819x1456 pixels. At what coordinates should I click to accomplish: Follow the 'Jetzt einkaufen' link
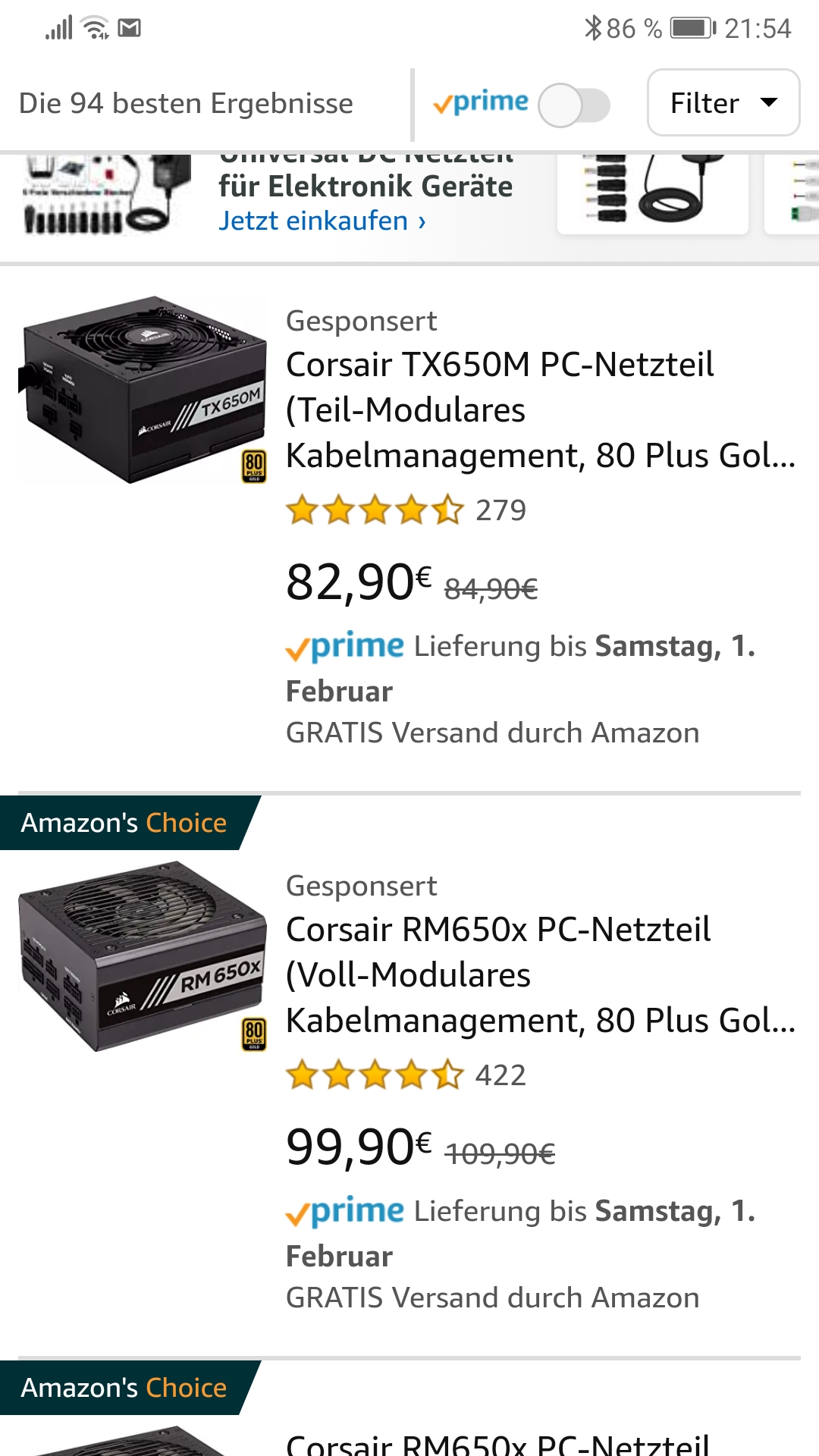[322, 221]
